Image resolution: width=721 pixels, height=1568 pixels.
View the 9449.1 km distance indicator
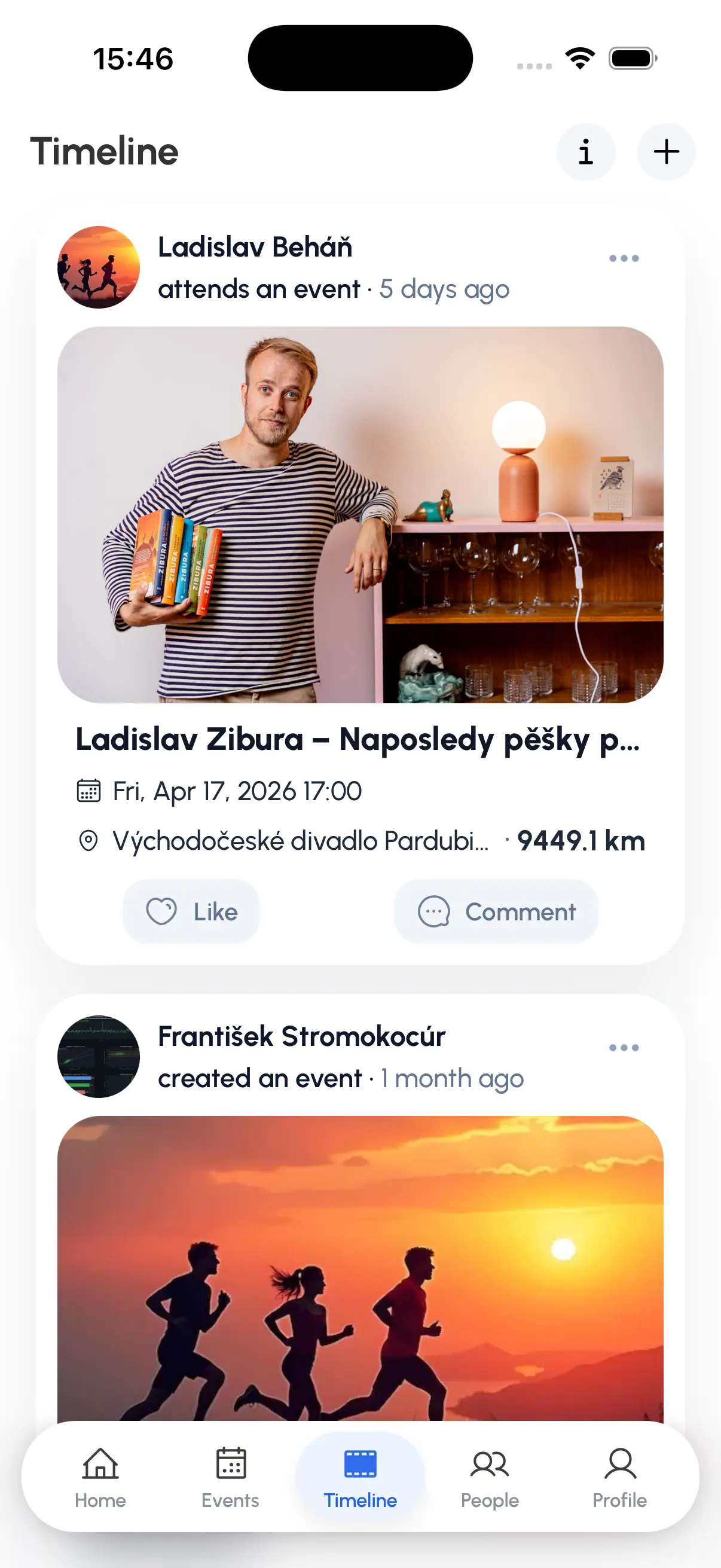tap(580, 840)
